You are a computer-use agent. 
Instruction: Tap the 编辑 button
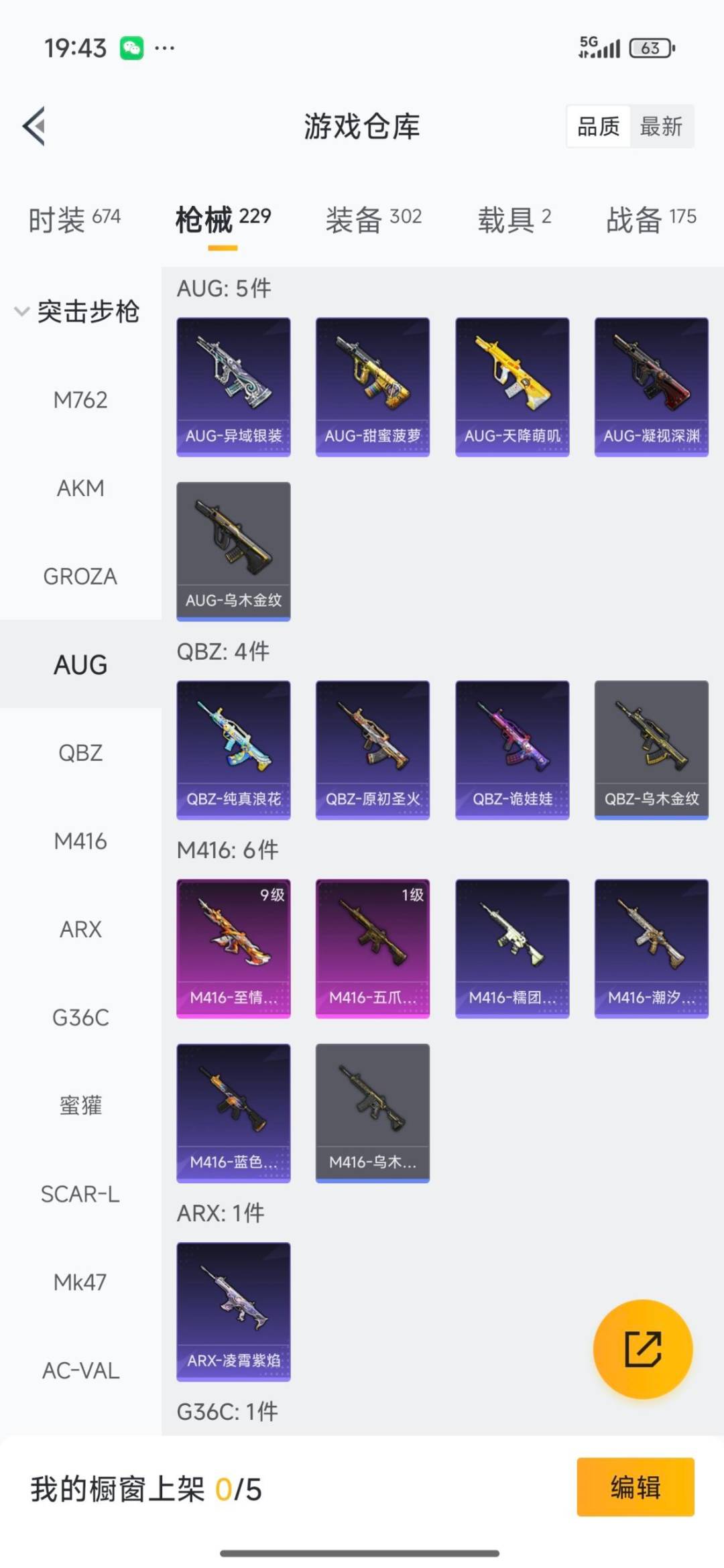coord(635,1487)
